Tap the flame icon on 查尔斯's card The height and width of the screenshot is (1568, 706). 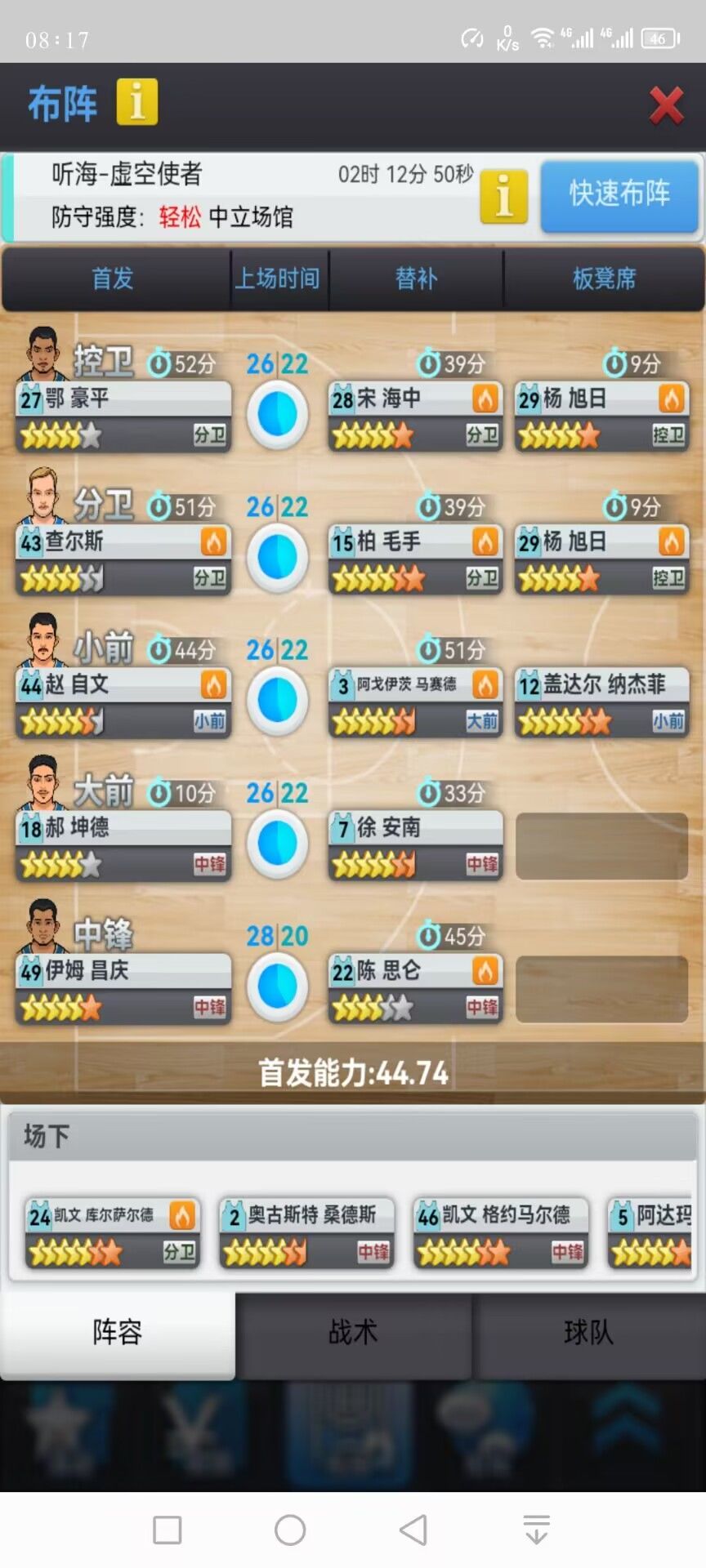(212, 541)
